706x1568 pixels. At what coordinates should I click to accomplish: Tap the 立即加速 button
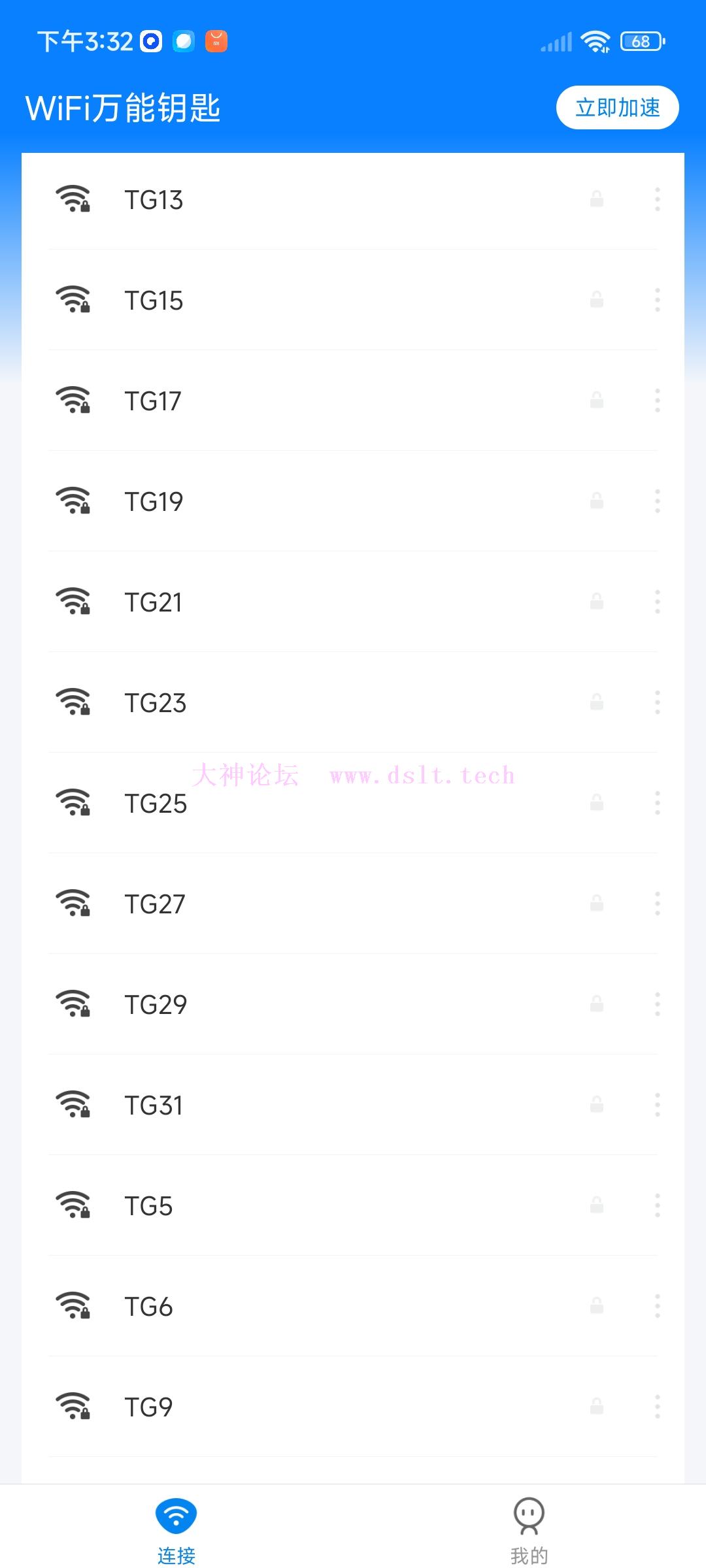pos(617,107)
